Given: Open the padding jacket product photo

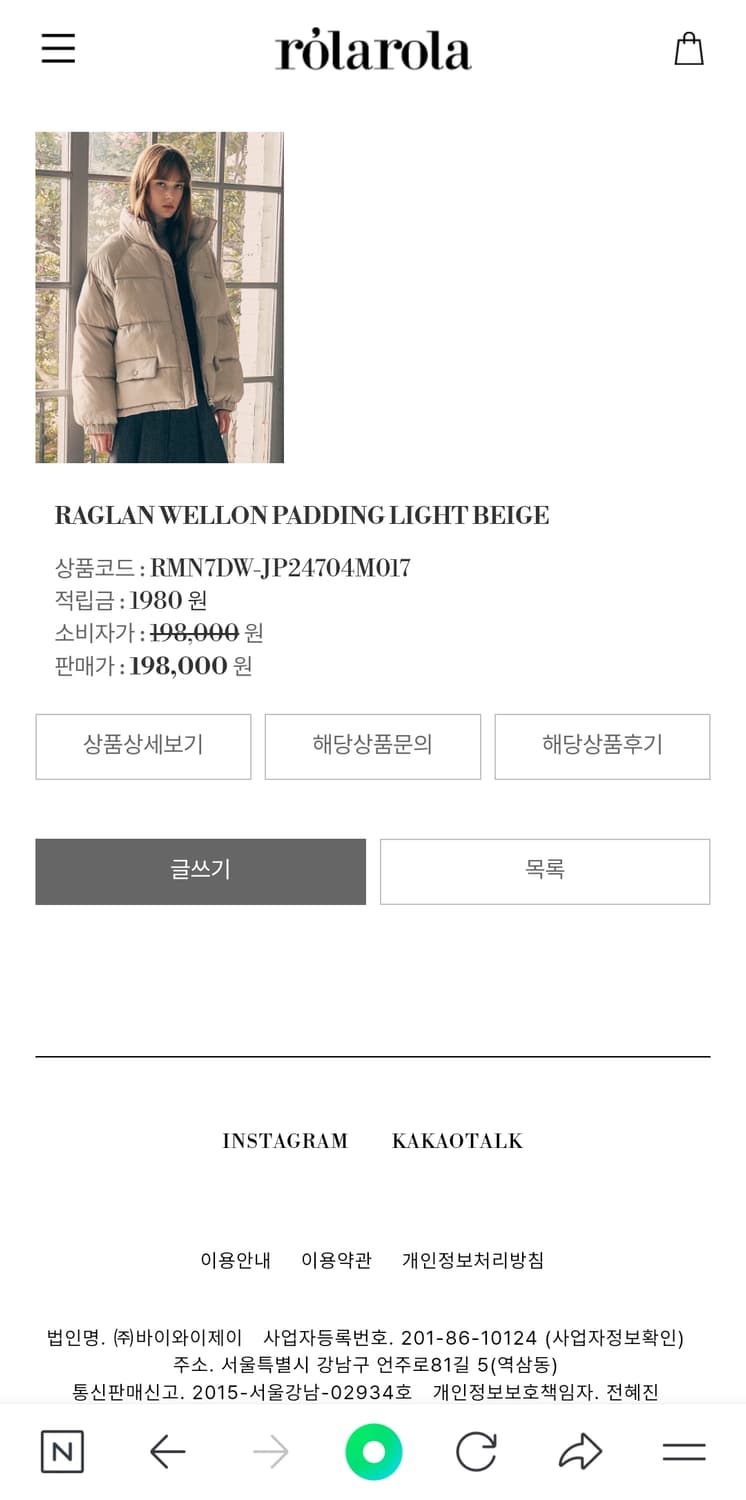Looking at the screenshot, I should 160,298.
